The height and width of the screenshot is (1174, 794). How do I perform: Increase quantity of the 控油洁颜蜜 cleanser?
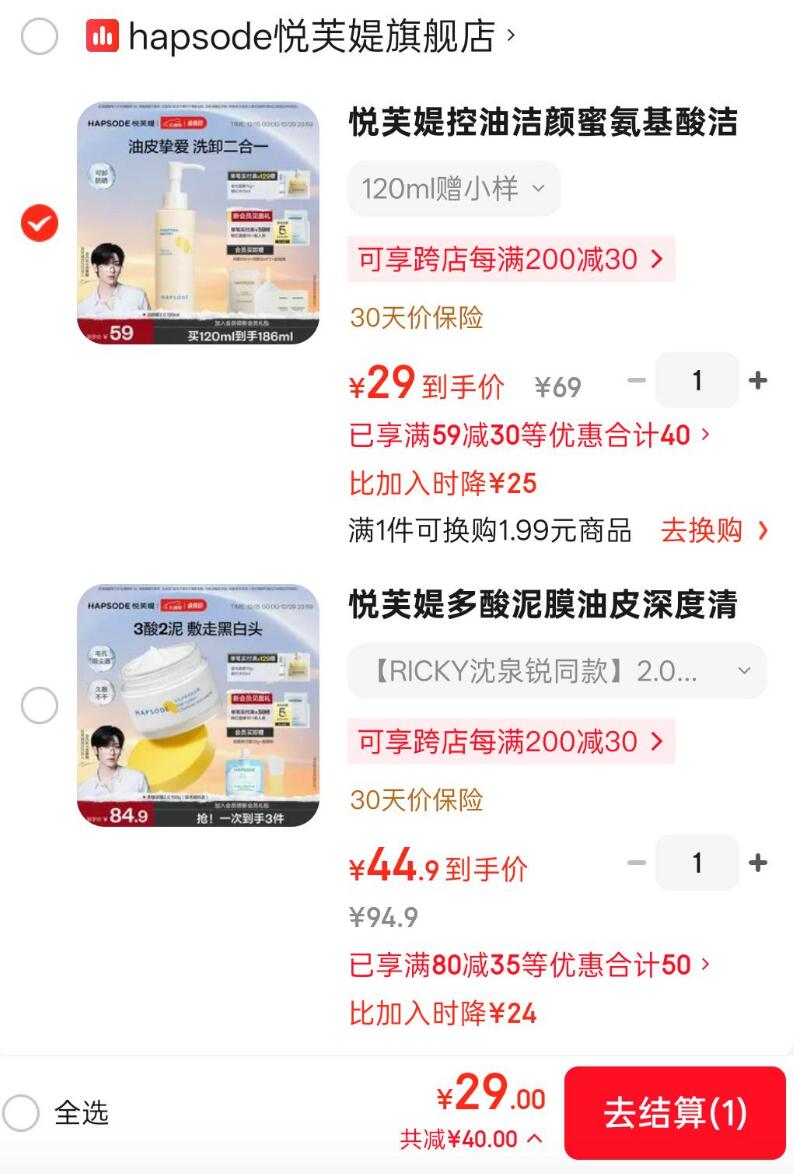click(758, 380)
